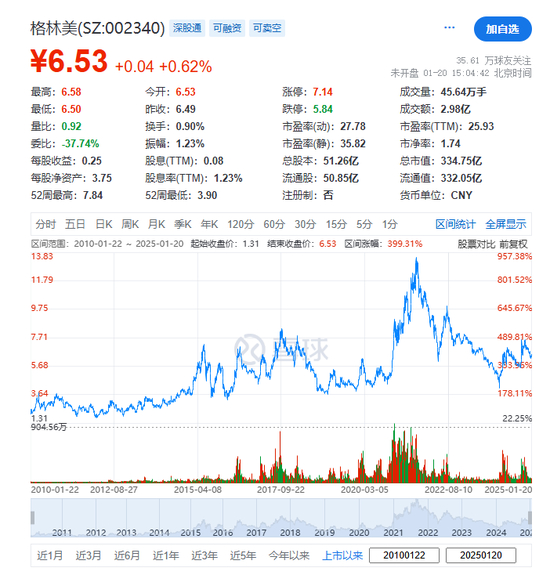Select the 5分 interval tab
Viewport: 550px width, 575px height.
tap(364, 224)
